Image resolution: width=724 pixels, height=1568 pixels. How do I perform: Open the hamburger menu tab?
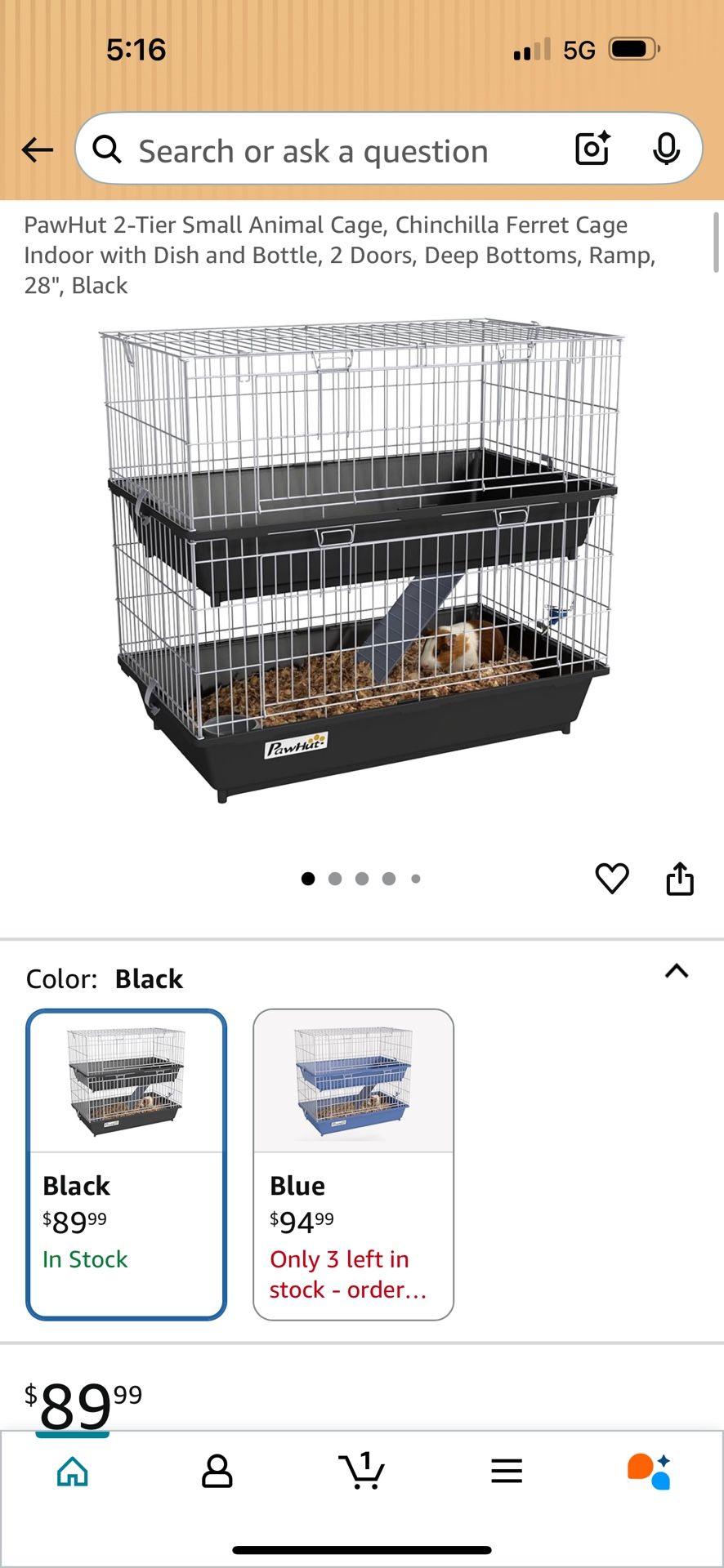(x=507, y=1472)
